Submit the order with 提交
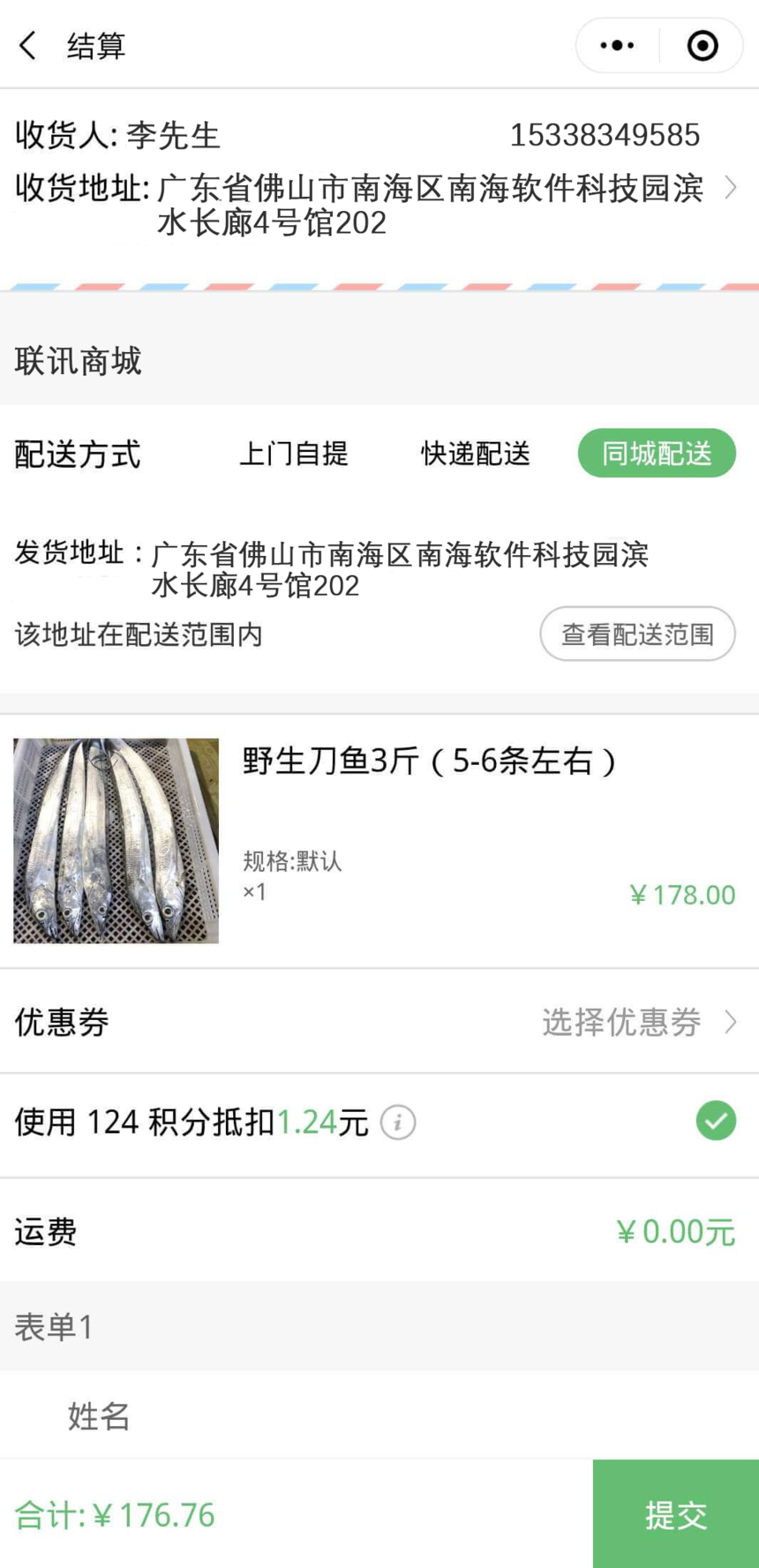The image size is (759, 1568). pos(676,1514)
